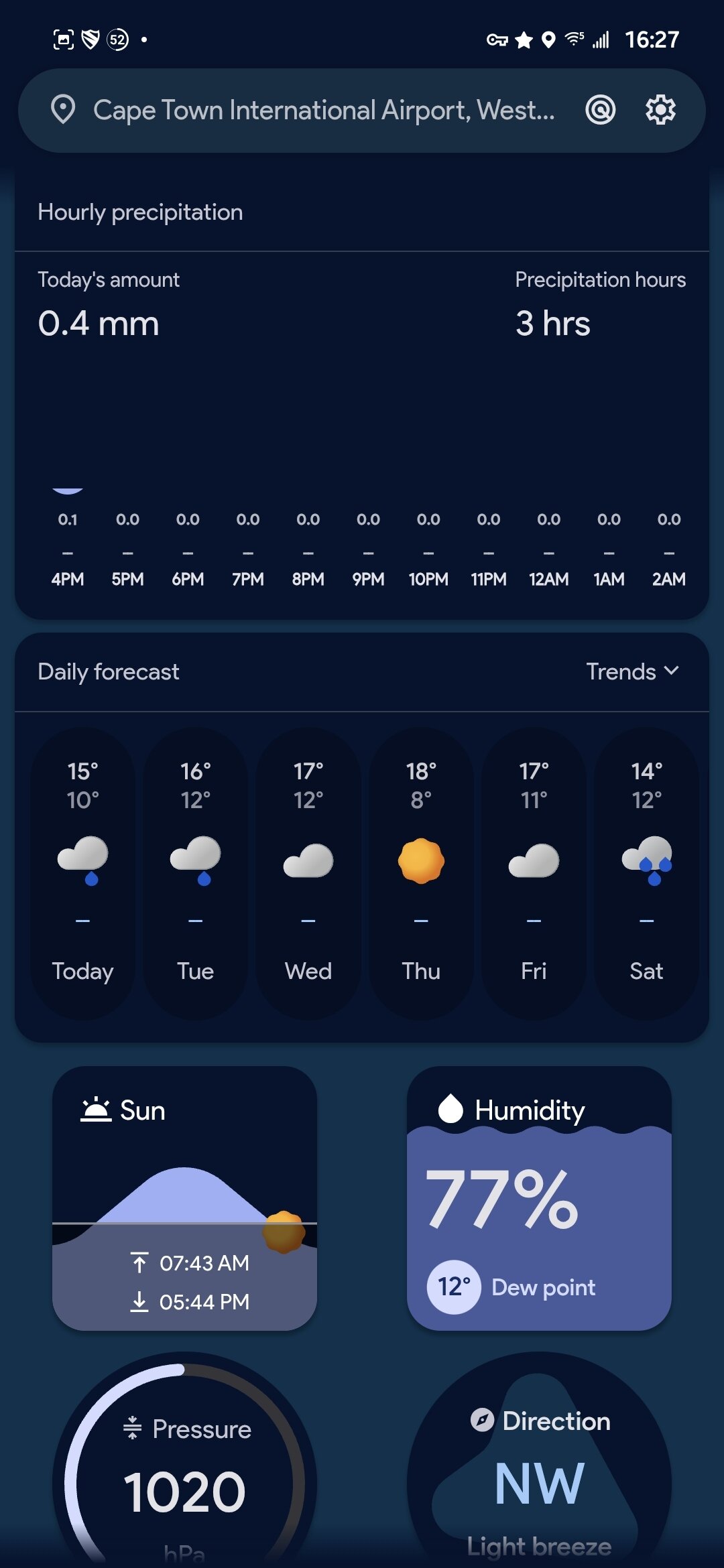
Task: Open Tue forecast card
Action: (x=196, y=872)
